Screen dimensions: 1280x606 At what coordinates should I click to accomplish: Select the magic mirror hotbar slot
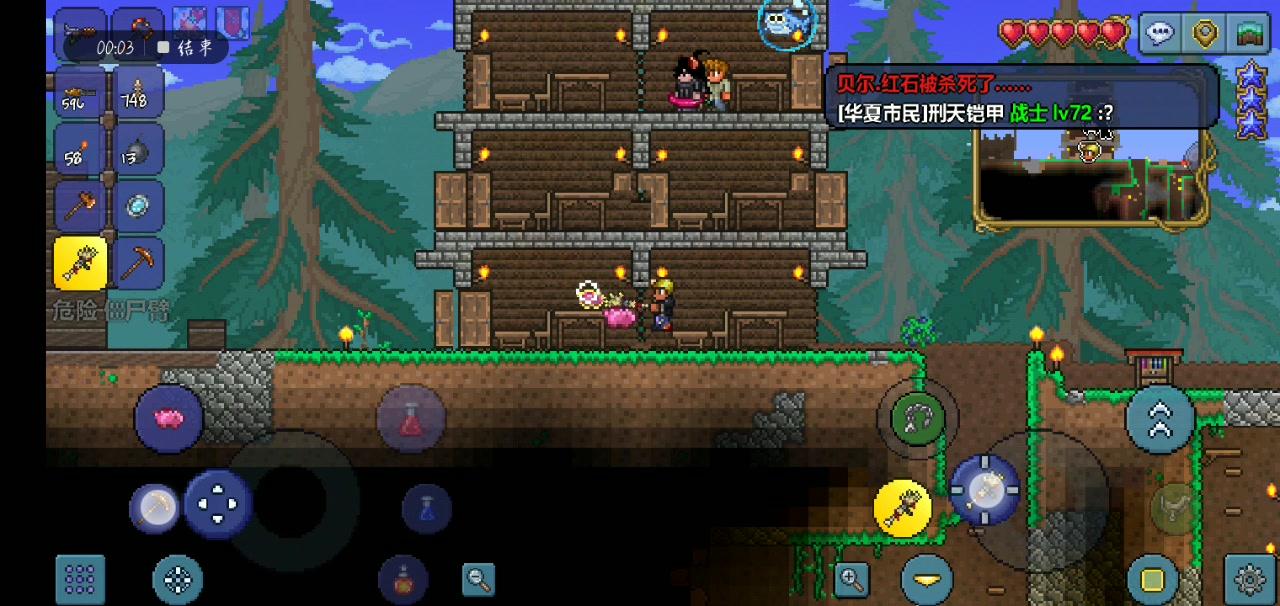(138, 206)
